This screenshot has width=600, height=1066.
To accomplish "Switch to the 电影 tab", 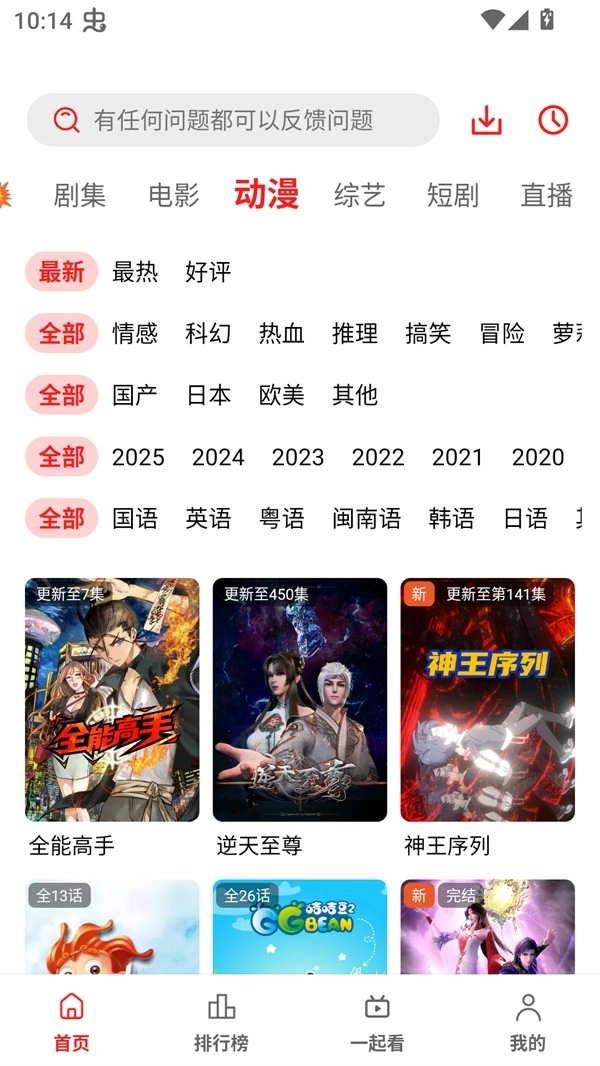I will click(x=174, y=195).
